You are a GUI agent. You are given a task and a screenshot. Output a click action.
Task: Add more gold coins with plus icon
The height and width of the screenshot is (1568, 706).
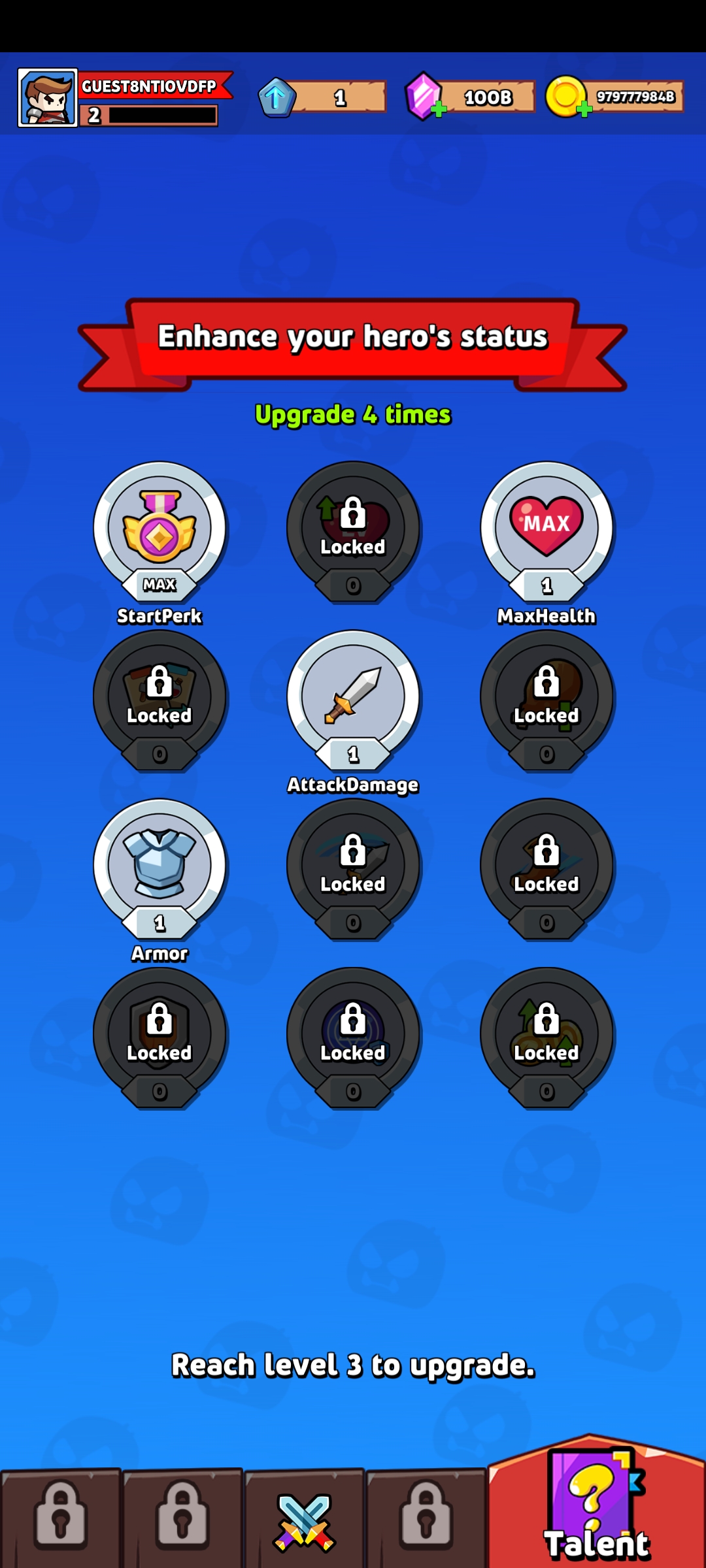pyautogui.click(x=584, y=109)
